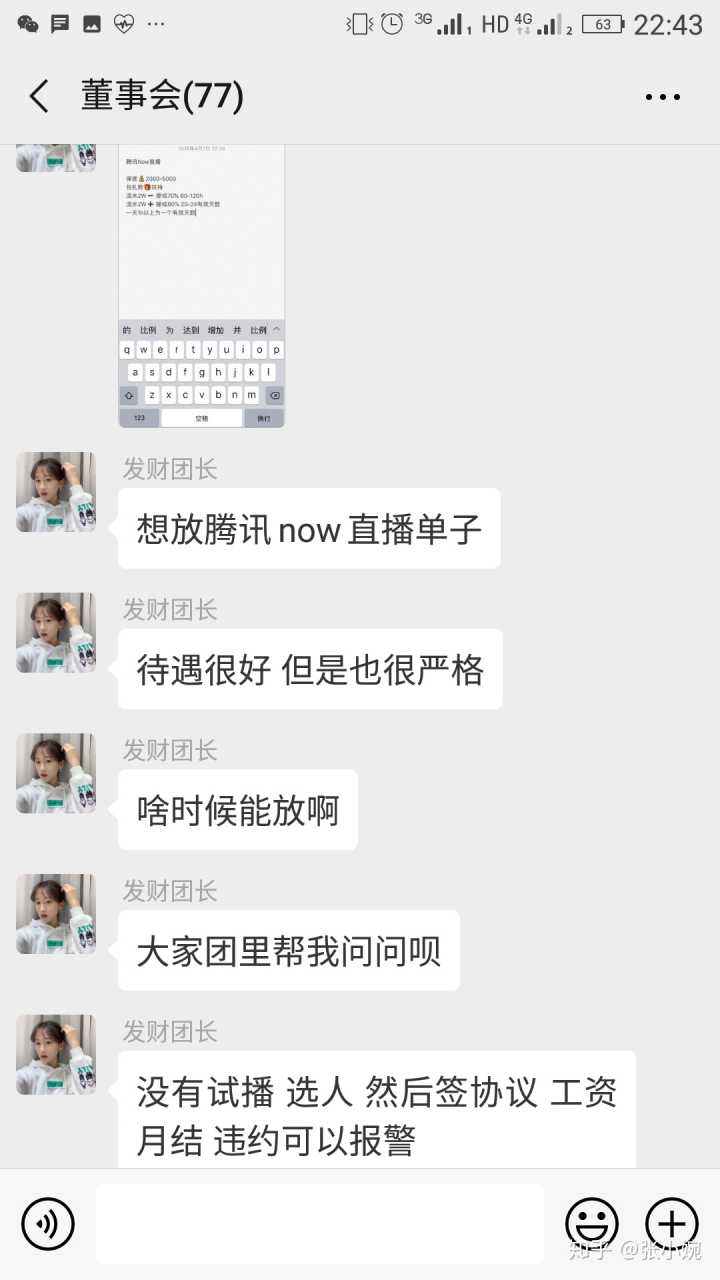This screenshot has height=1280, width=720.
Task: Open the plus attachment menu
Action: click(671, 1223)
